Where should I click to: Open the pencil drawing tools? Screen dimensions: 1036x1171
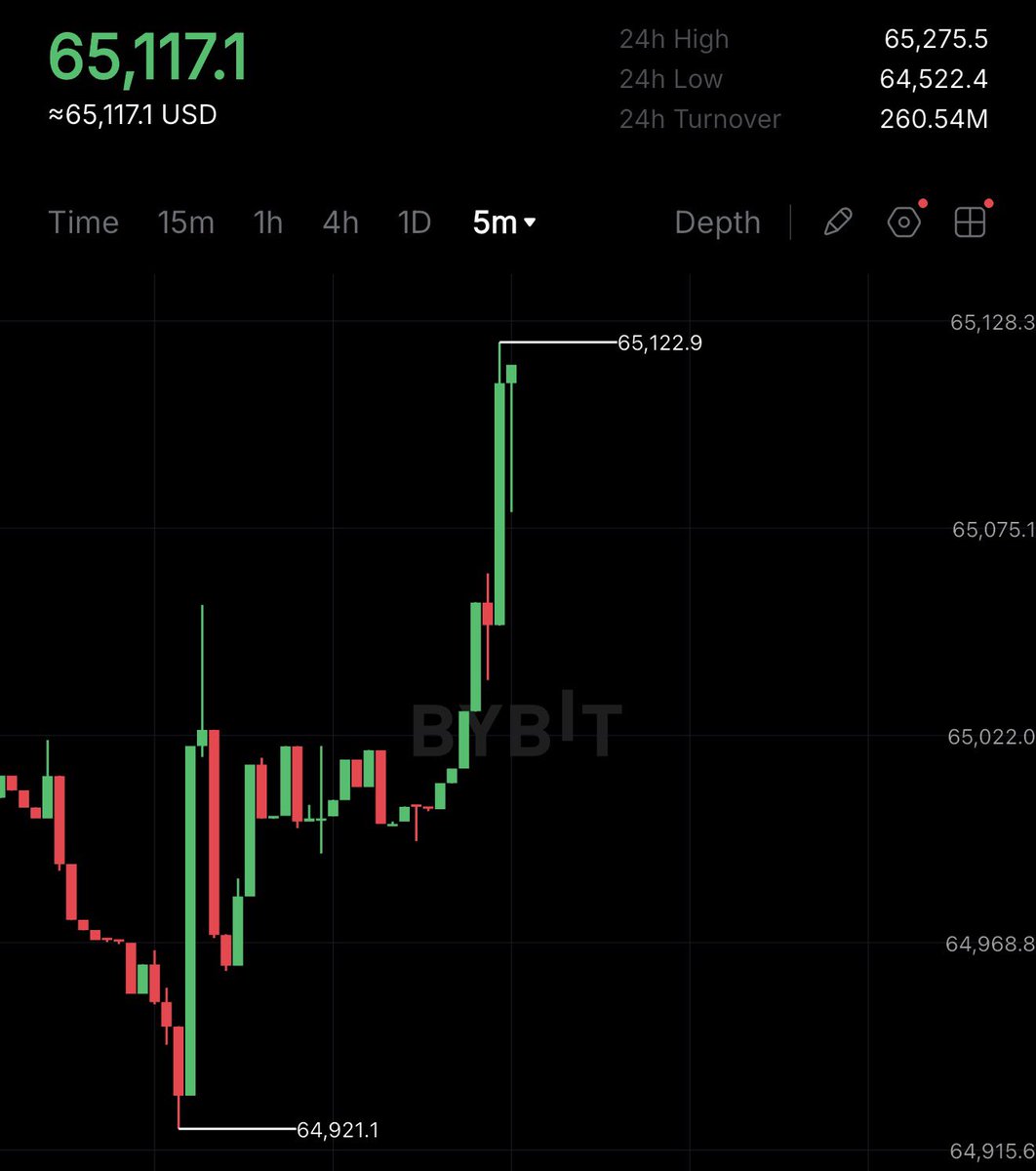click(838, 222)
